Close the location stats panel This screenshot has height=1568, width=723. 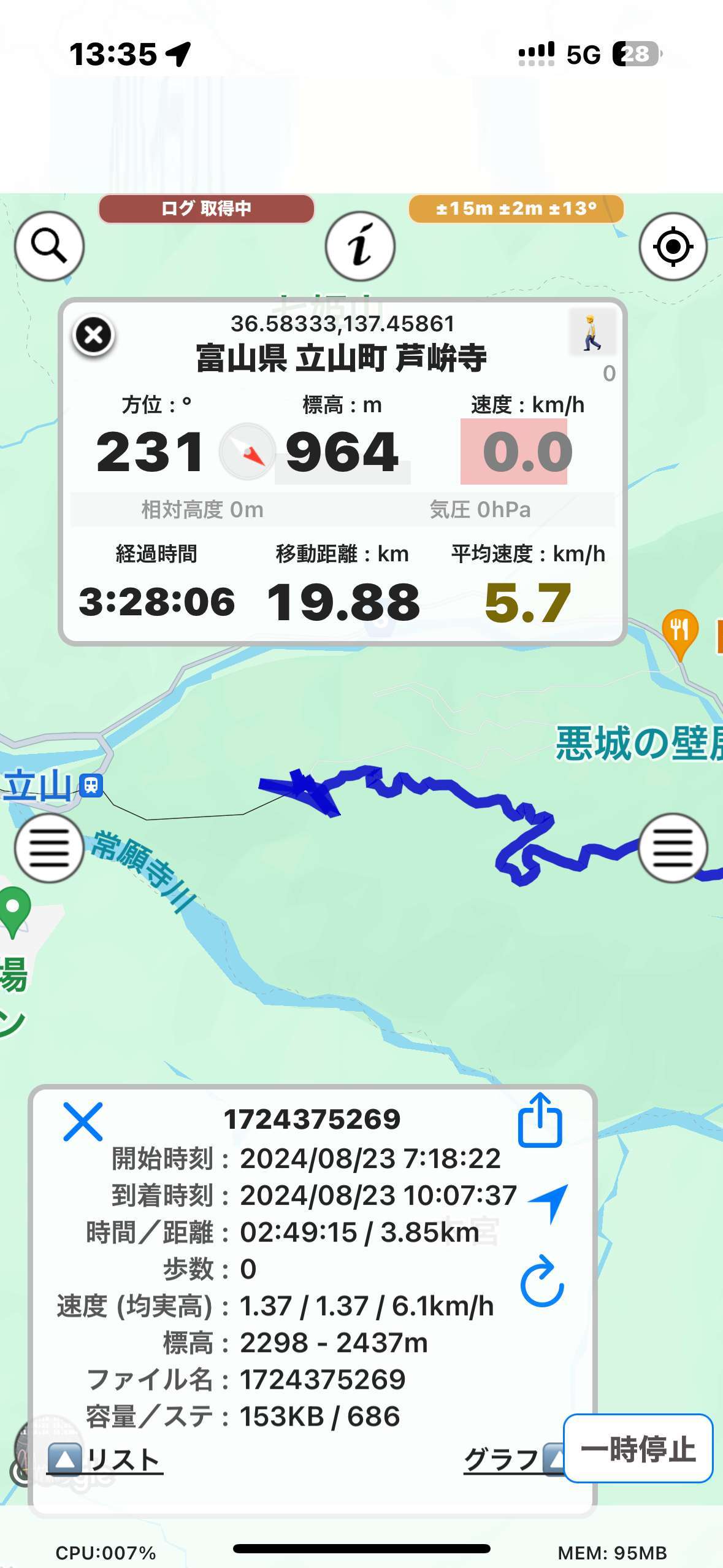[93, 336]
